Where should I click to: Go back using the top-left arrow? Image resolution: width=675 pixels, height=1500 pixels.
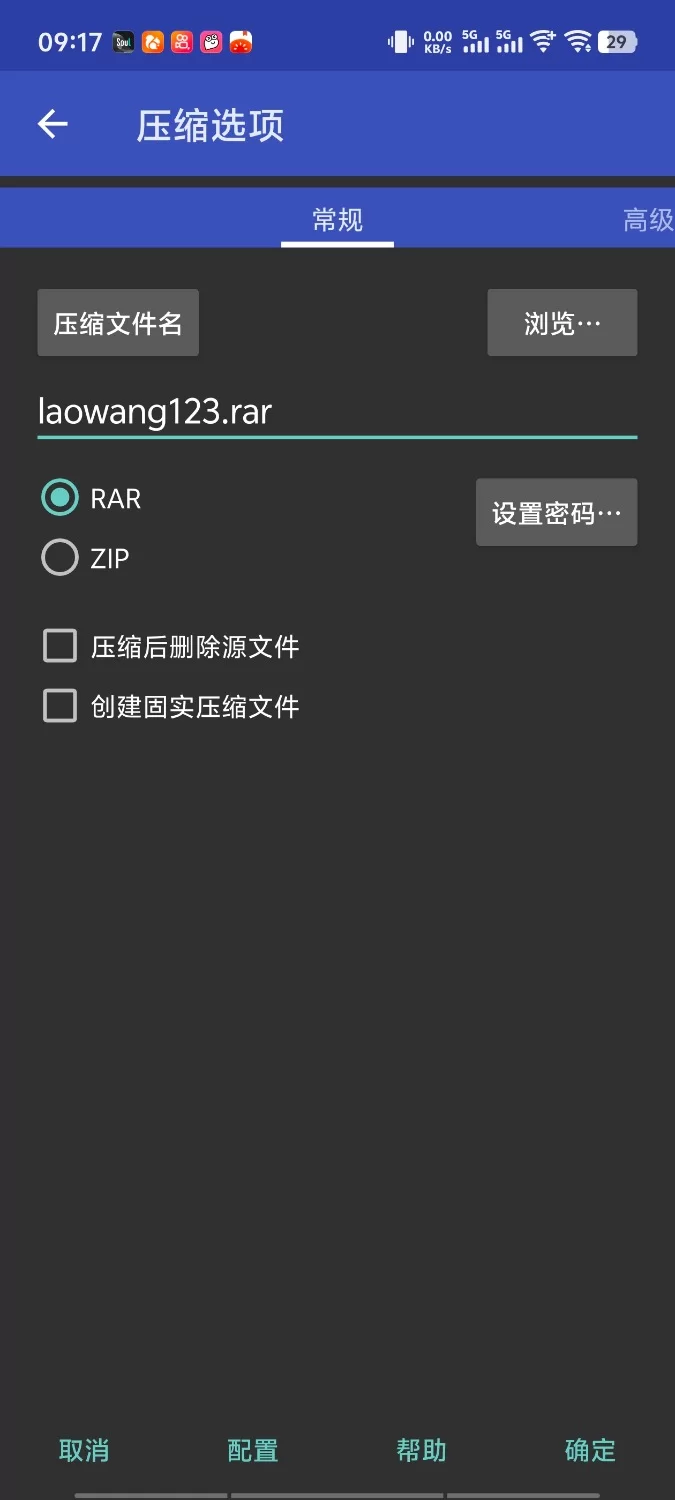[x=52, y=124]
